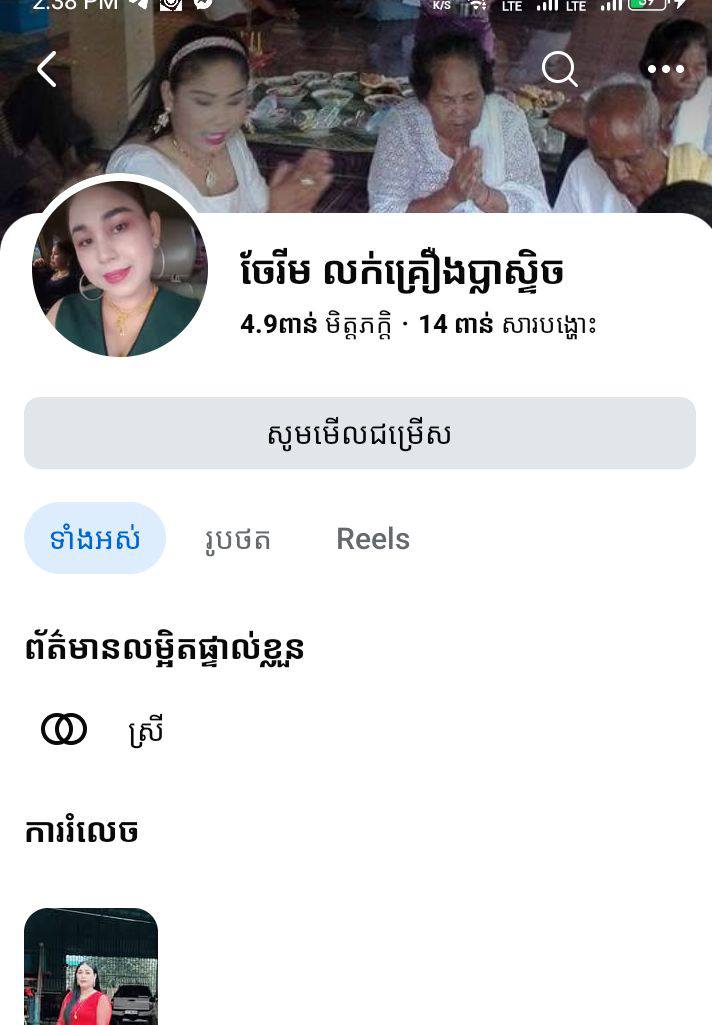Open the three-dot overflow menu
The height and width of the screenshot is (1025, 712).
665,69
